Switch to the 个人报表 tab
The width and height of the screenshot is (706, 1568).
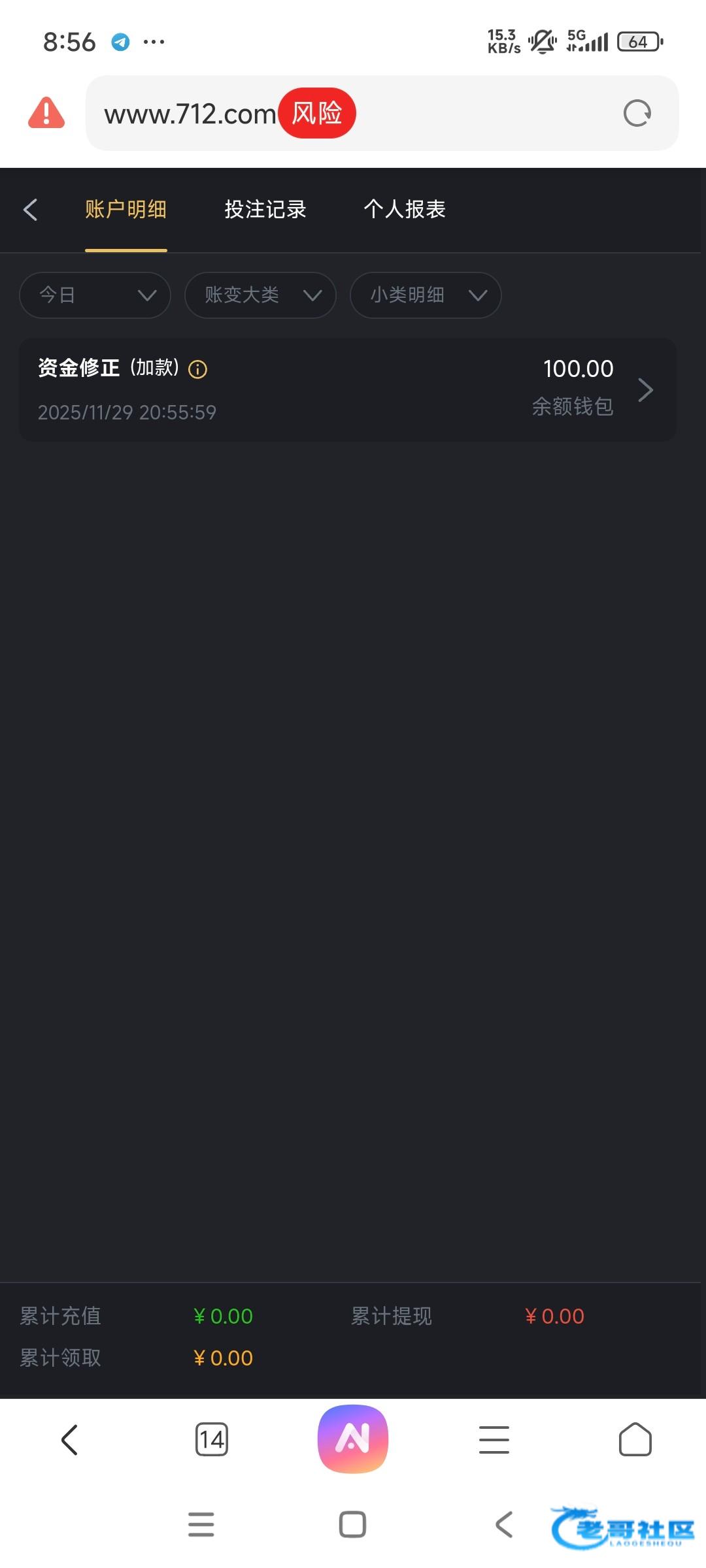point(405,209)
